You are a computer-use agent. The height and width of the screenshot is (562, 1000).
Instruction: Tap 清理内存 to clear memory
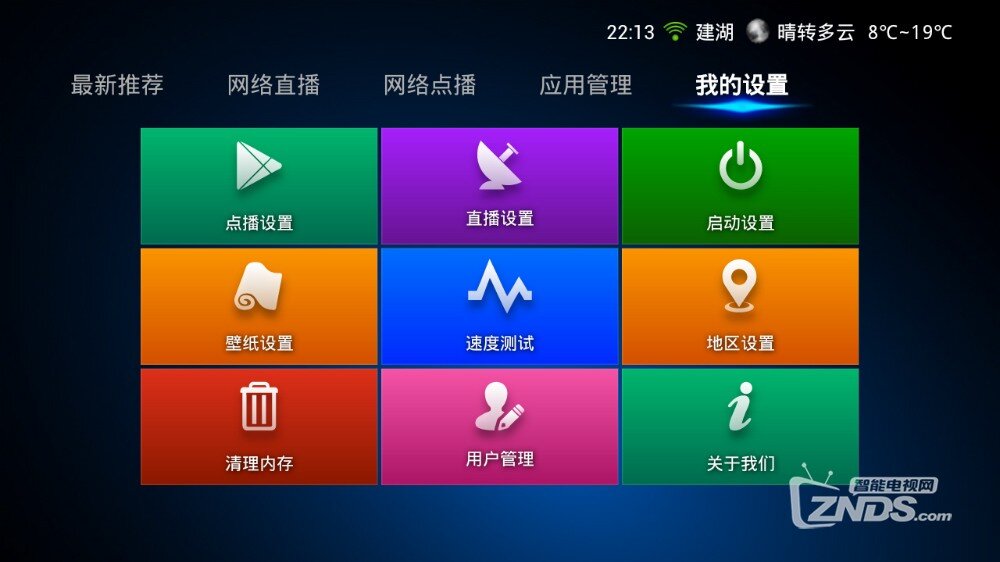(259, 426)
